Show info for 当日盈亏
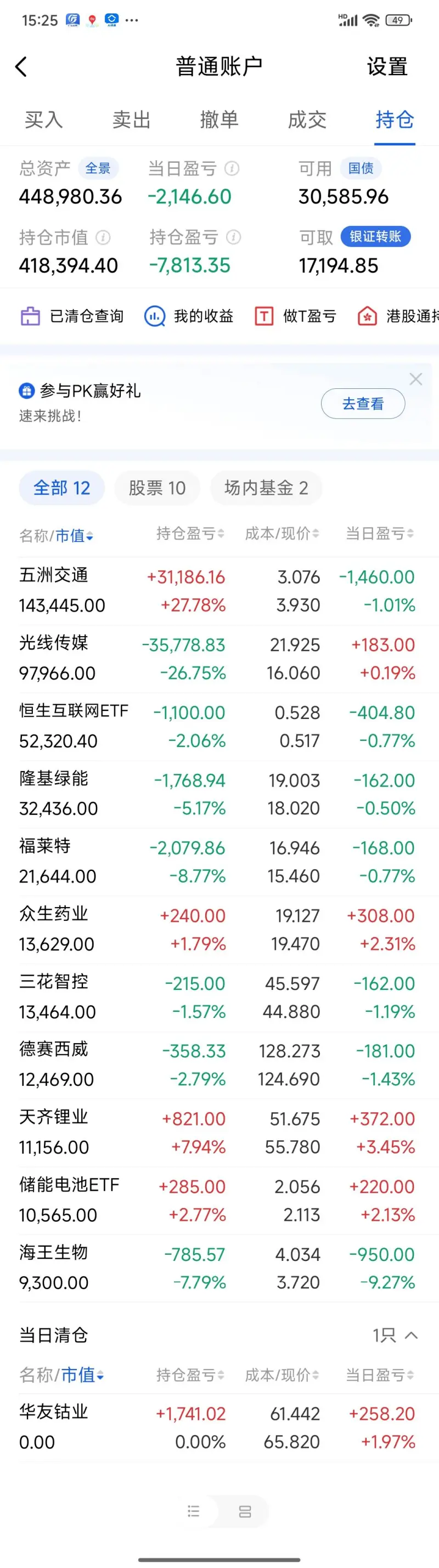 point(232,168)
